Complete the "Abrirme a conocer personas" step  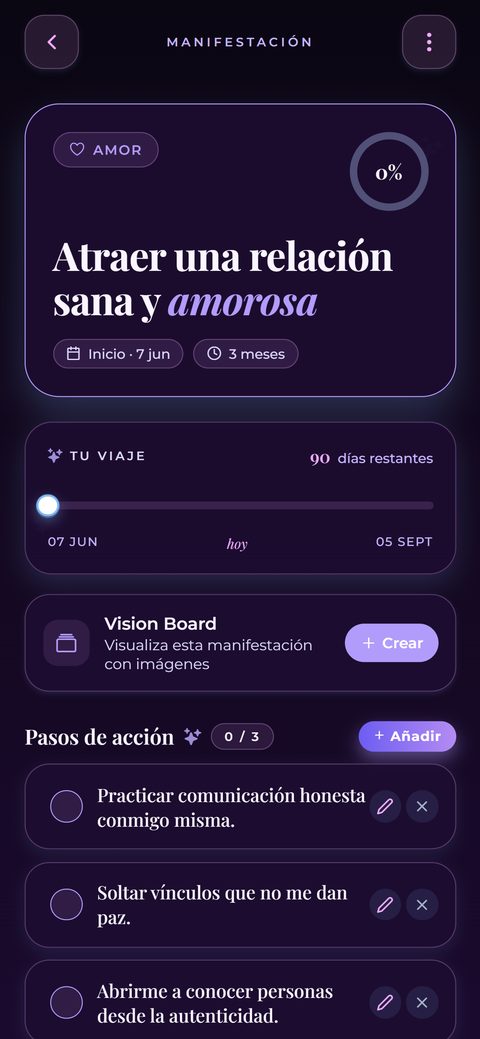coord(66,1003)
